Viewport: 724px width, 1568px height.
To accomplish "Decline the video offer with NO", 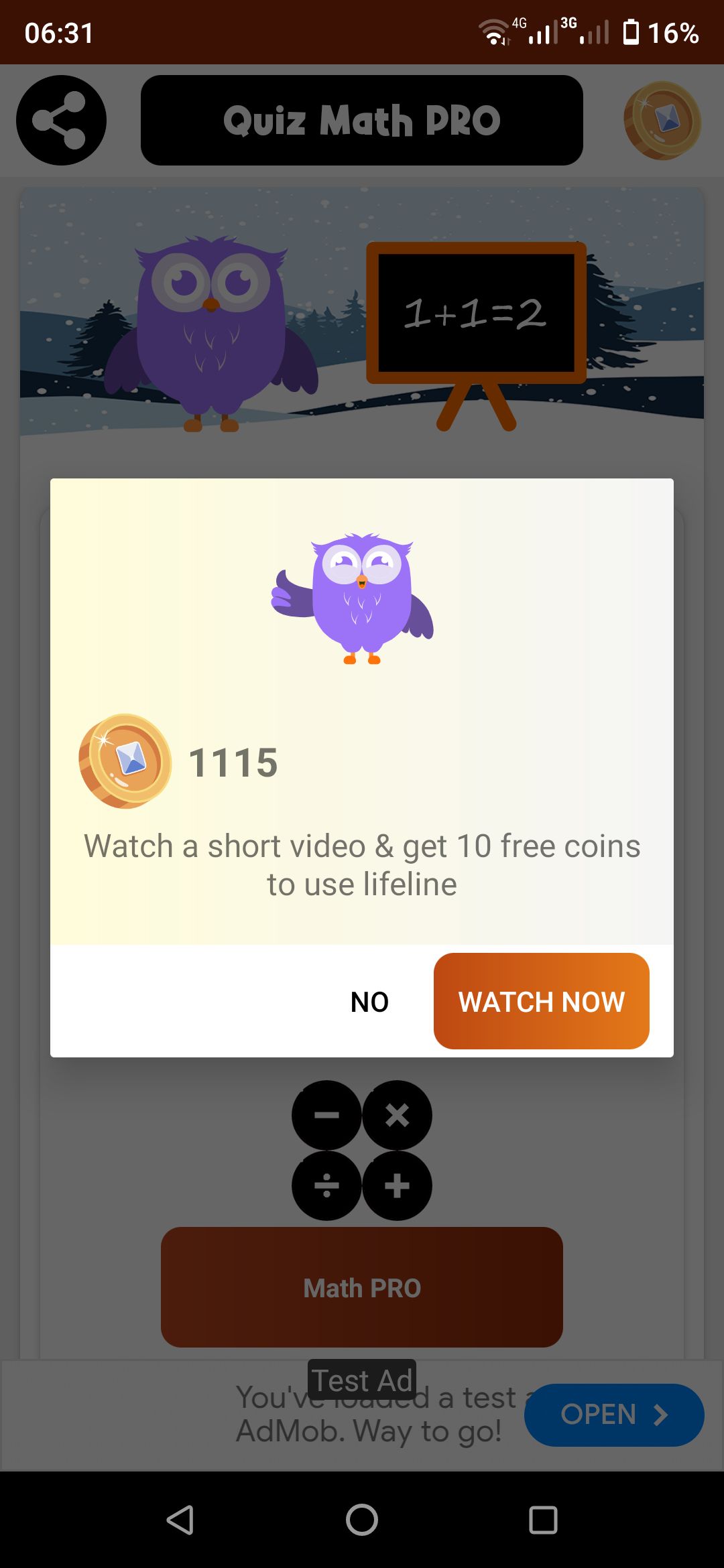I will (369, 1002).
